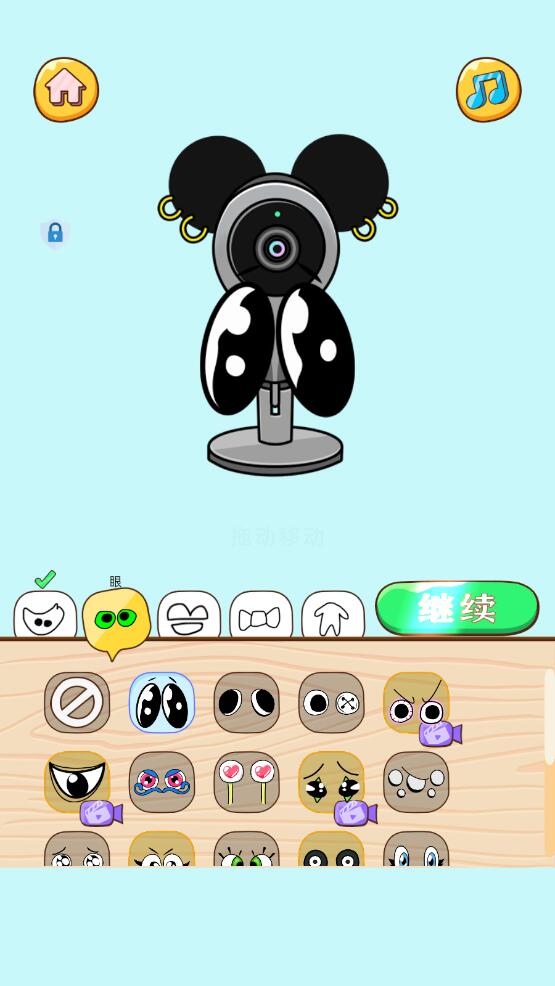Select the bow tie accessory tab
This screenshot has width=555, height=986.
(261, 615)
